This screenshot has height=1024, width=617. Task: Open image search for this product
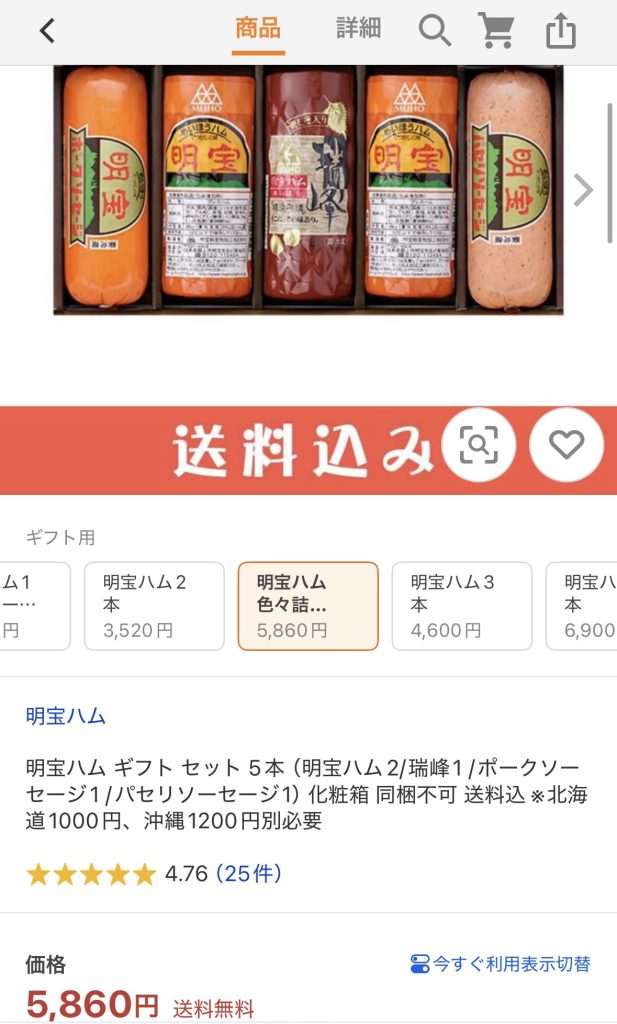pyautogui.click(x=479, y=445)
